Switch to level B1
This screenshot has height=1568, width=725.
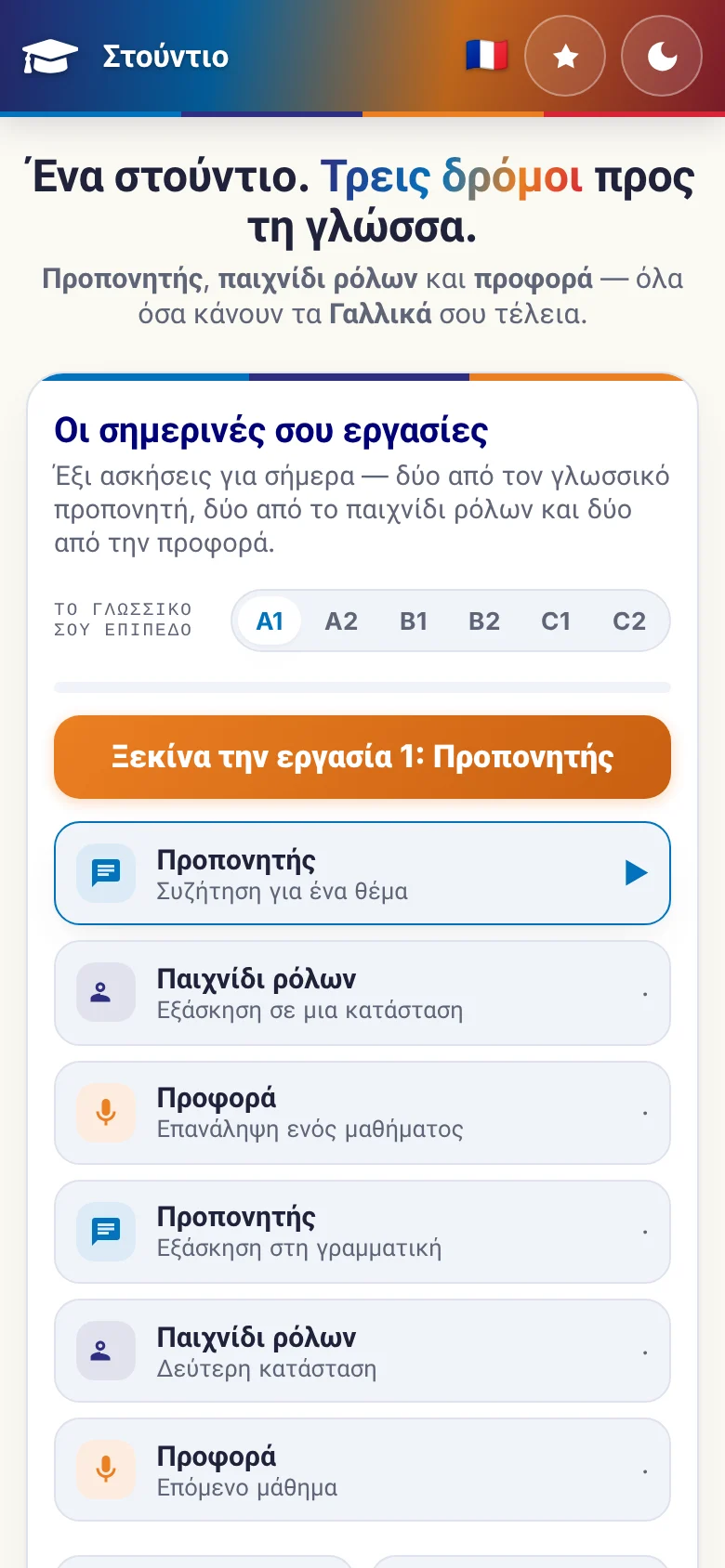[x=414, y=621]
